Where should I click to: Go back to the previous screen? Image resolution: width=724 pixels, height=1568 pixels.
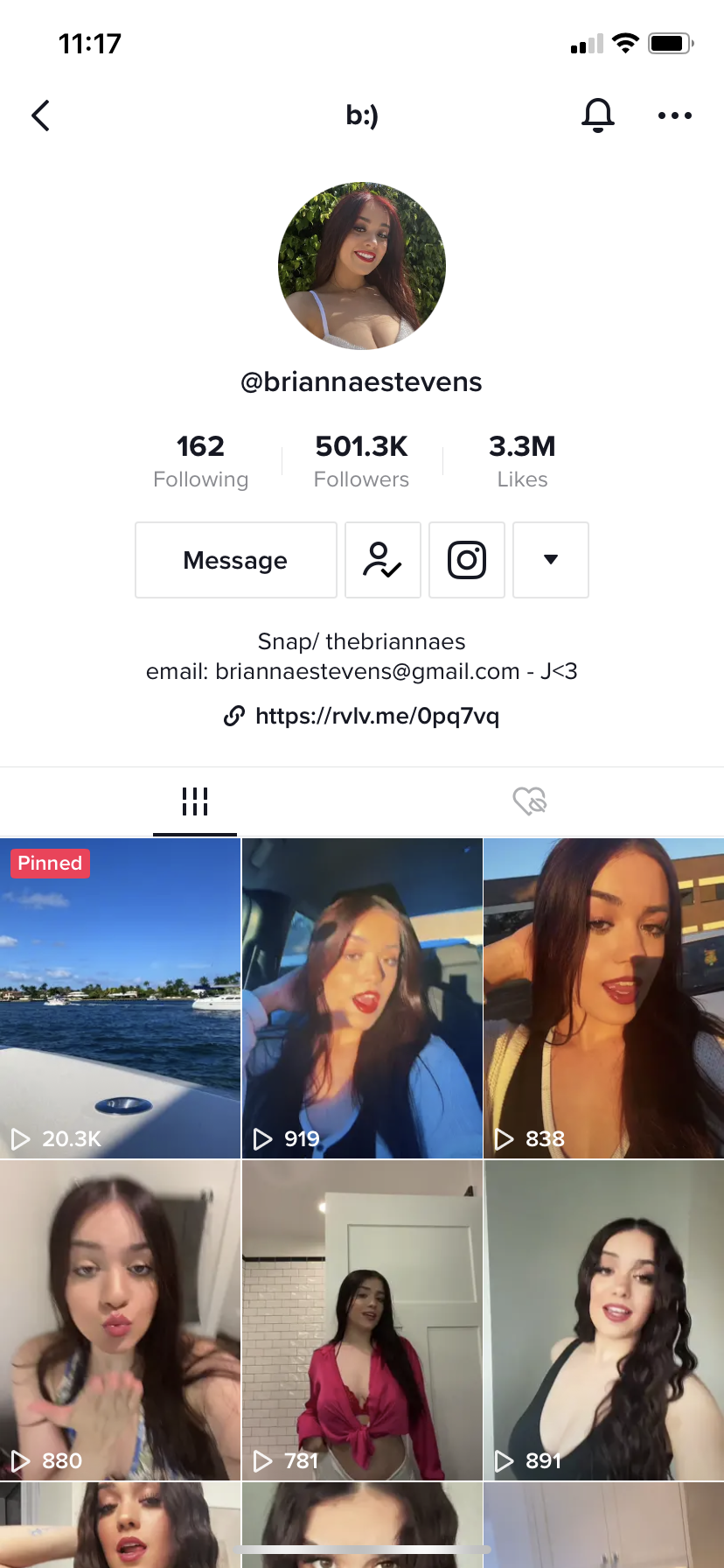(40, 115)
